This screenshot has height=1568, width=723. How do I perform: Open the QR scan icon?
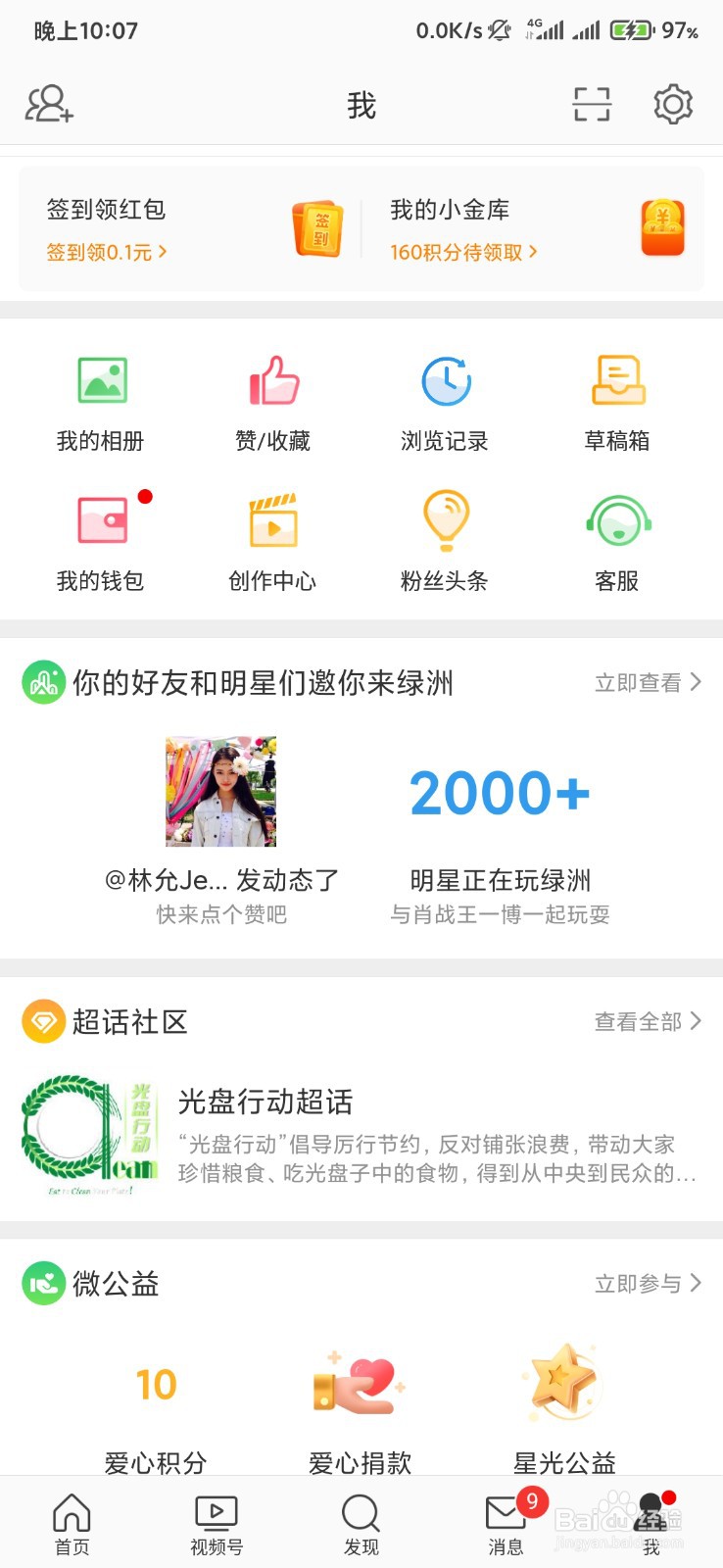pos(592,104)
